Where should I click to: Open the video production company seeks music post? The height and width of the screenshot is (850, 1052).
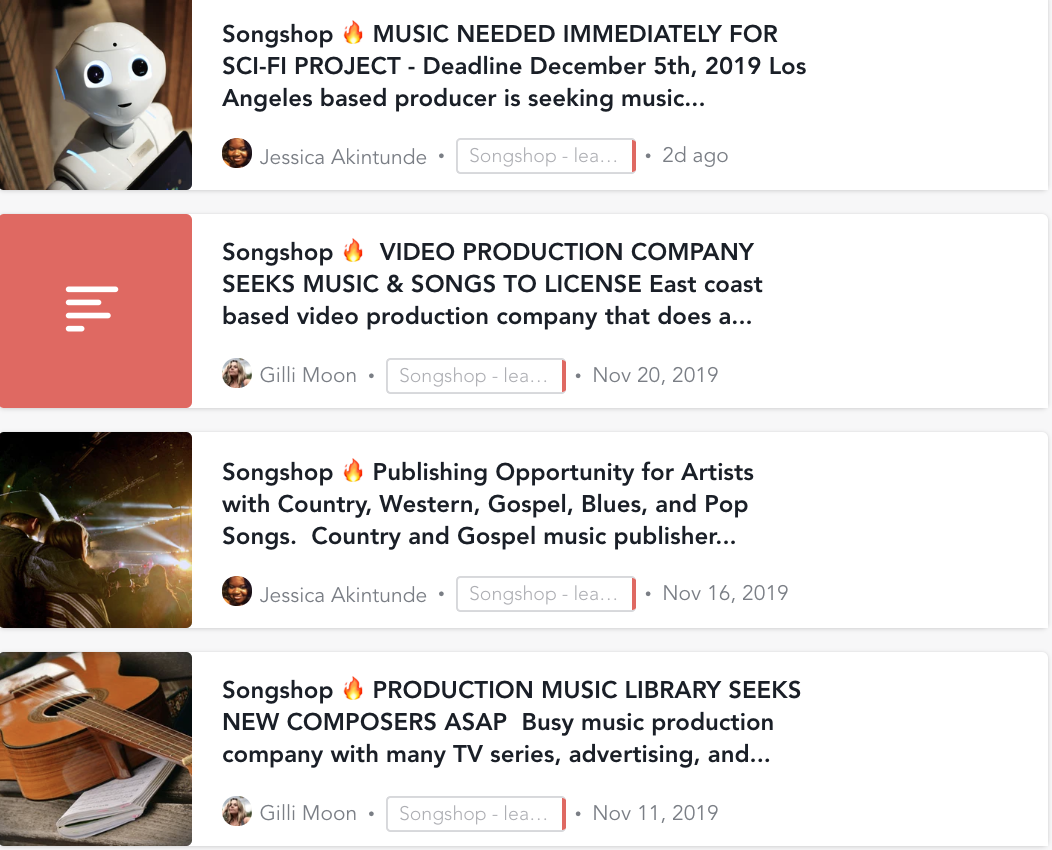[x=492, y=284]
